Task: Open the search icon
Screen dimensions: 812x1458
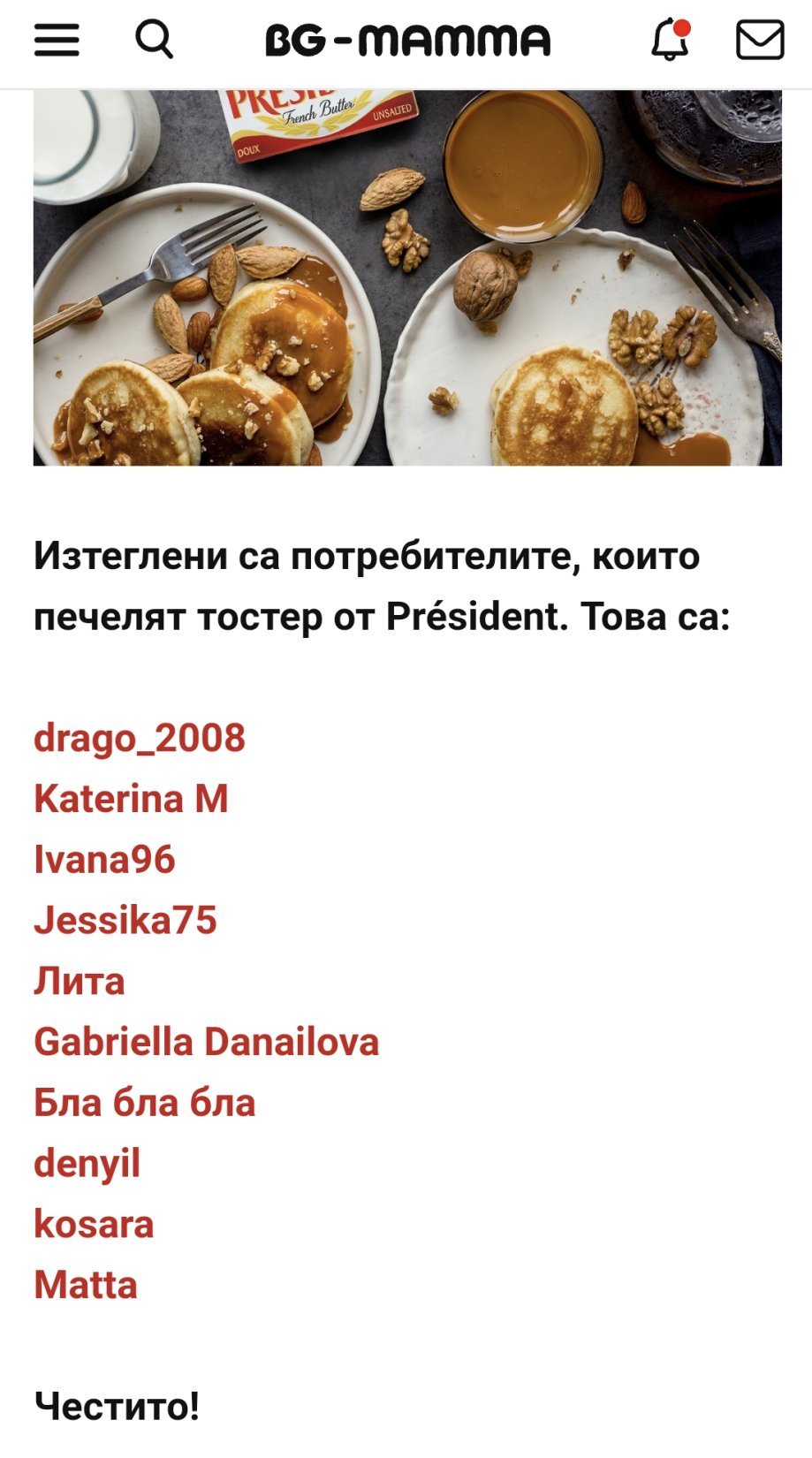Action: pos(155,40)
